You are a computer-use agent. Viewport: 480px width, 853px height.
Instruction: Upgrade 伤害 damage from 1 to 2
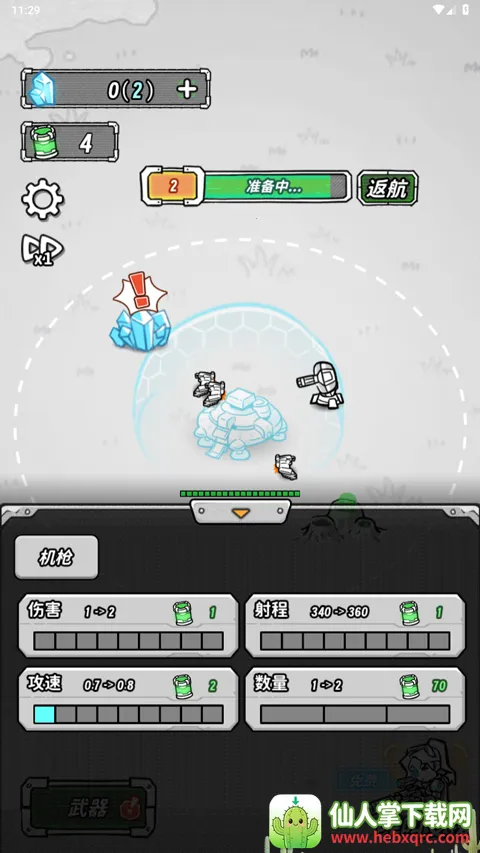pos(128,626)
